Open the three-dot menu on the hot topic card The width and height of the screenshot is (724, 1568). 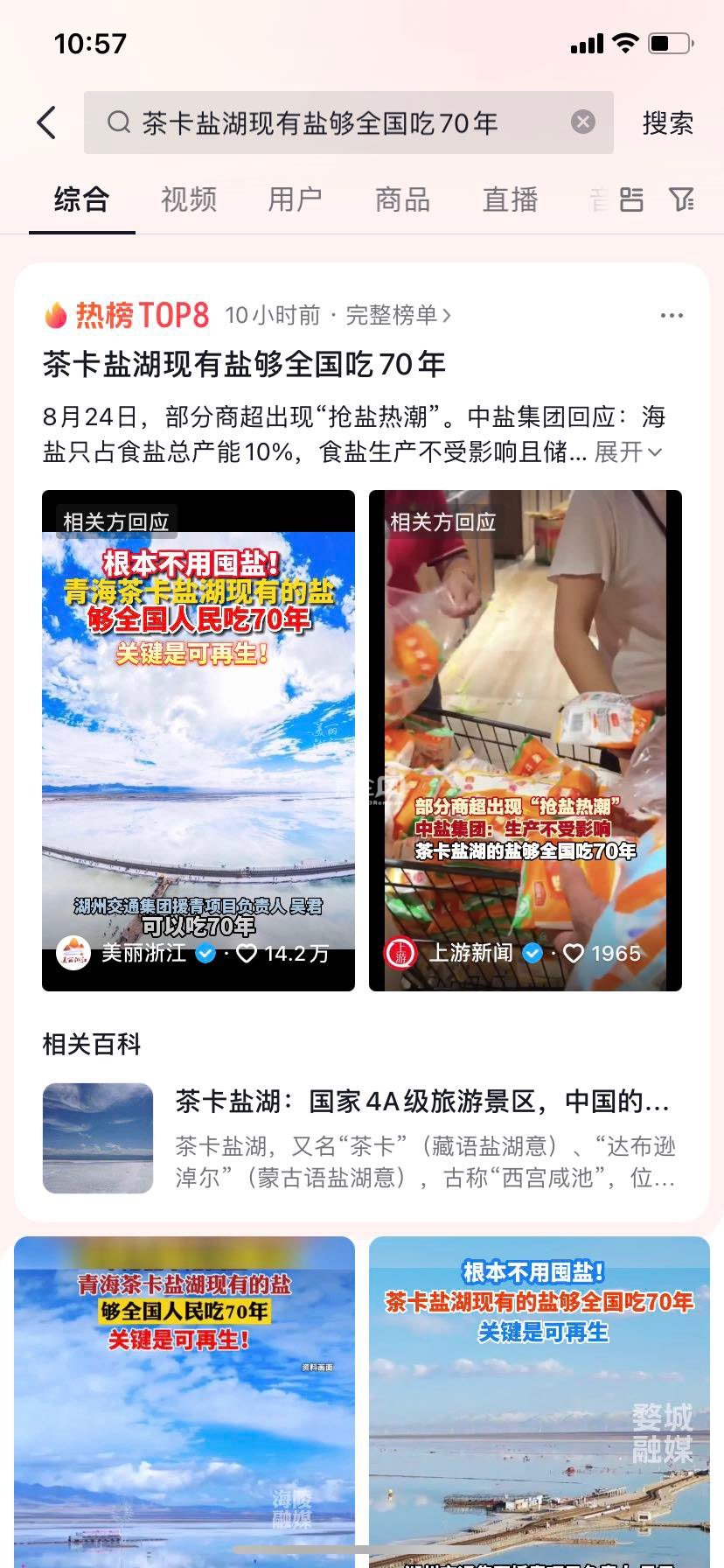672,315
